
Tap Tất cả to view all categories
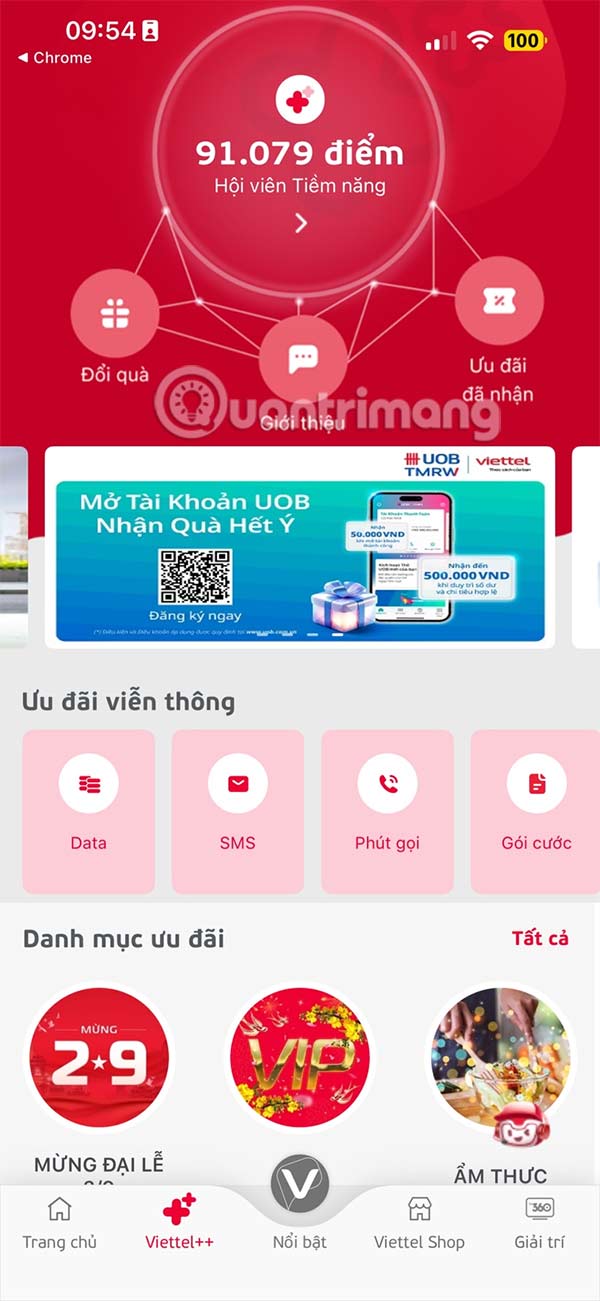540,938
